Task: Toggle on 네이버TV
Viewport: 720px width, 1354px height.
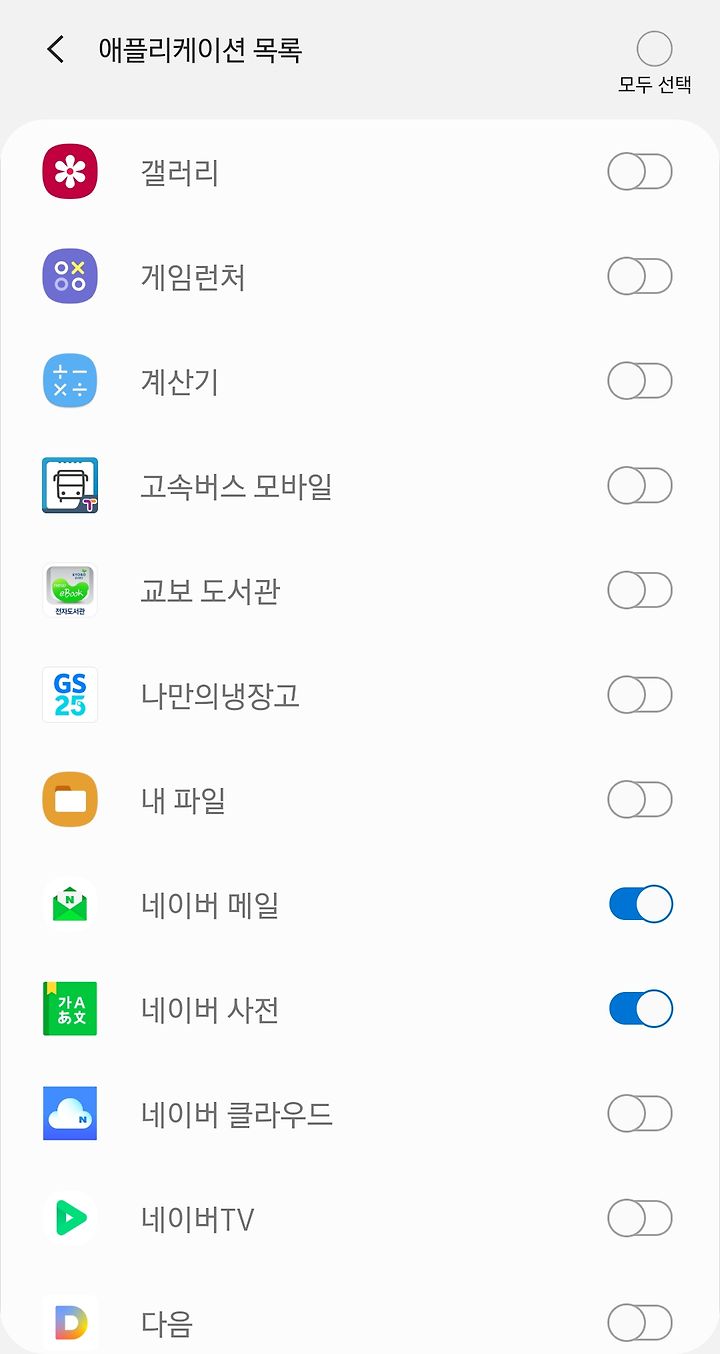Action: click(x=640, y=1218)
